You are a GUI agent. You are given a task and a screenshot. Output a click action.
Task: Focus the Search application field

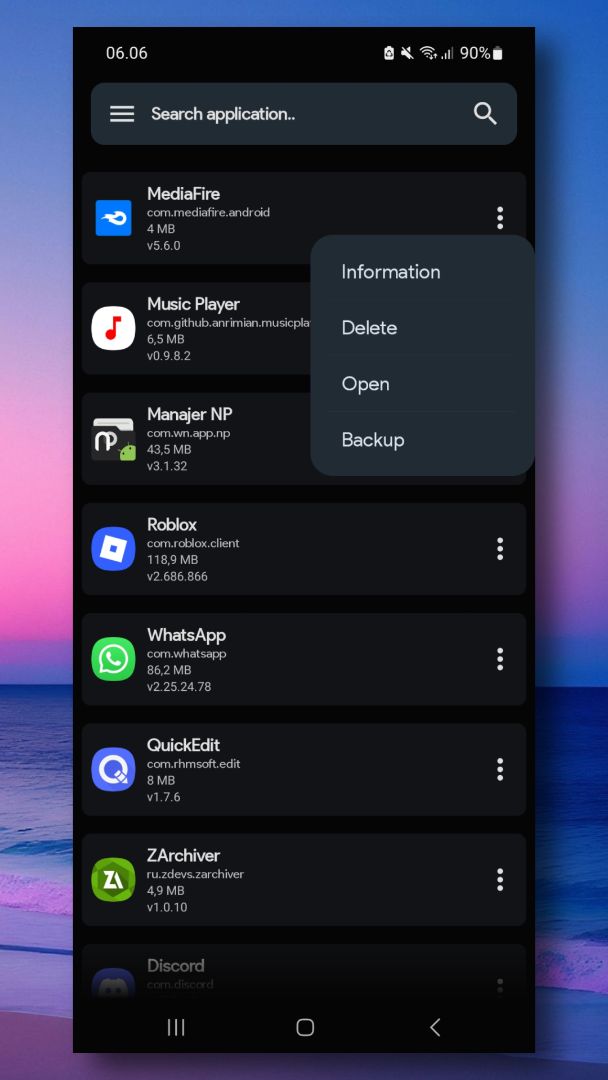(x=300, y=114)
